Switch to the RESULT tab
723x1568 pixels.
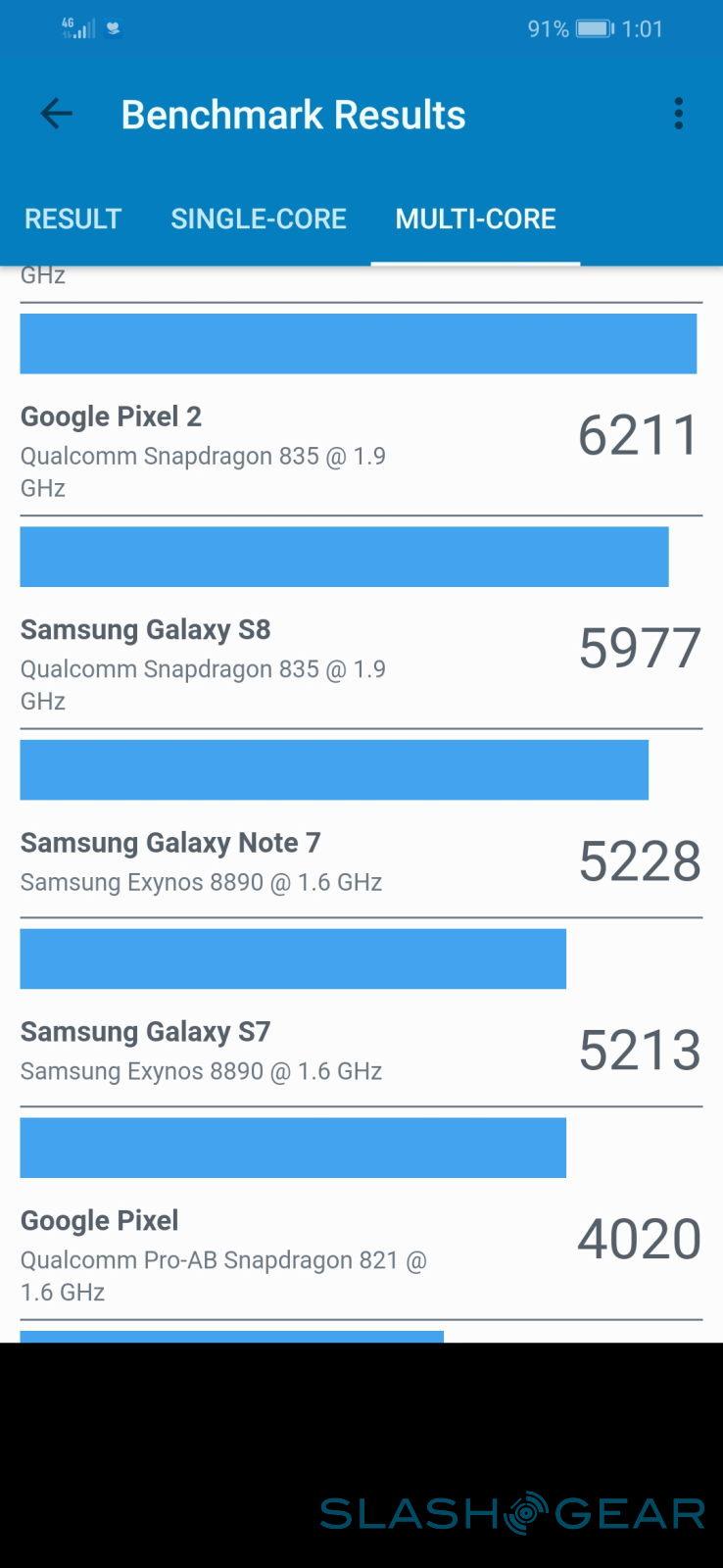(72, 219)
